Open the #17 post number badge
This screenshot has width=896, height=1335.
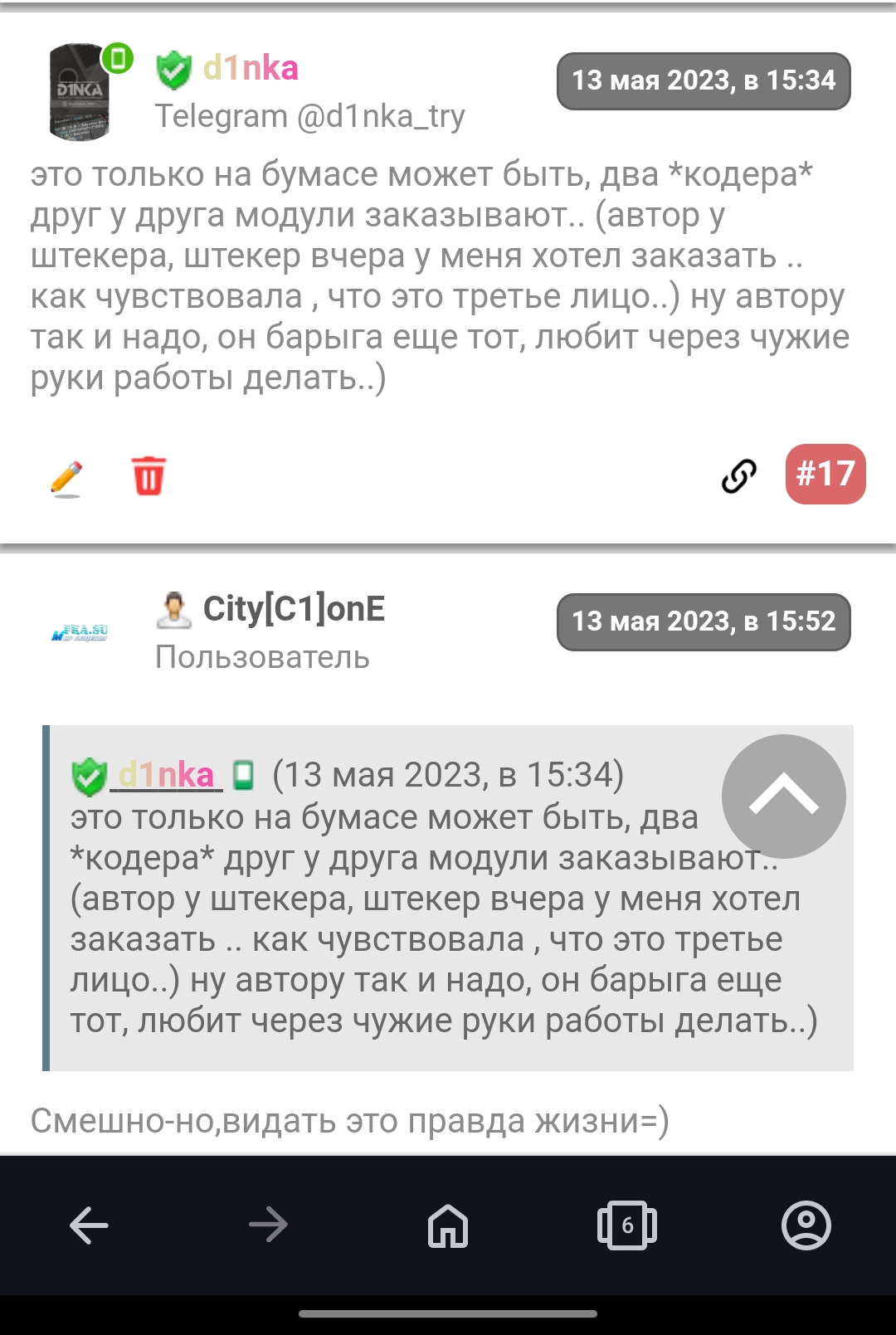(825, 475)
